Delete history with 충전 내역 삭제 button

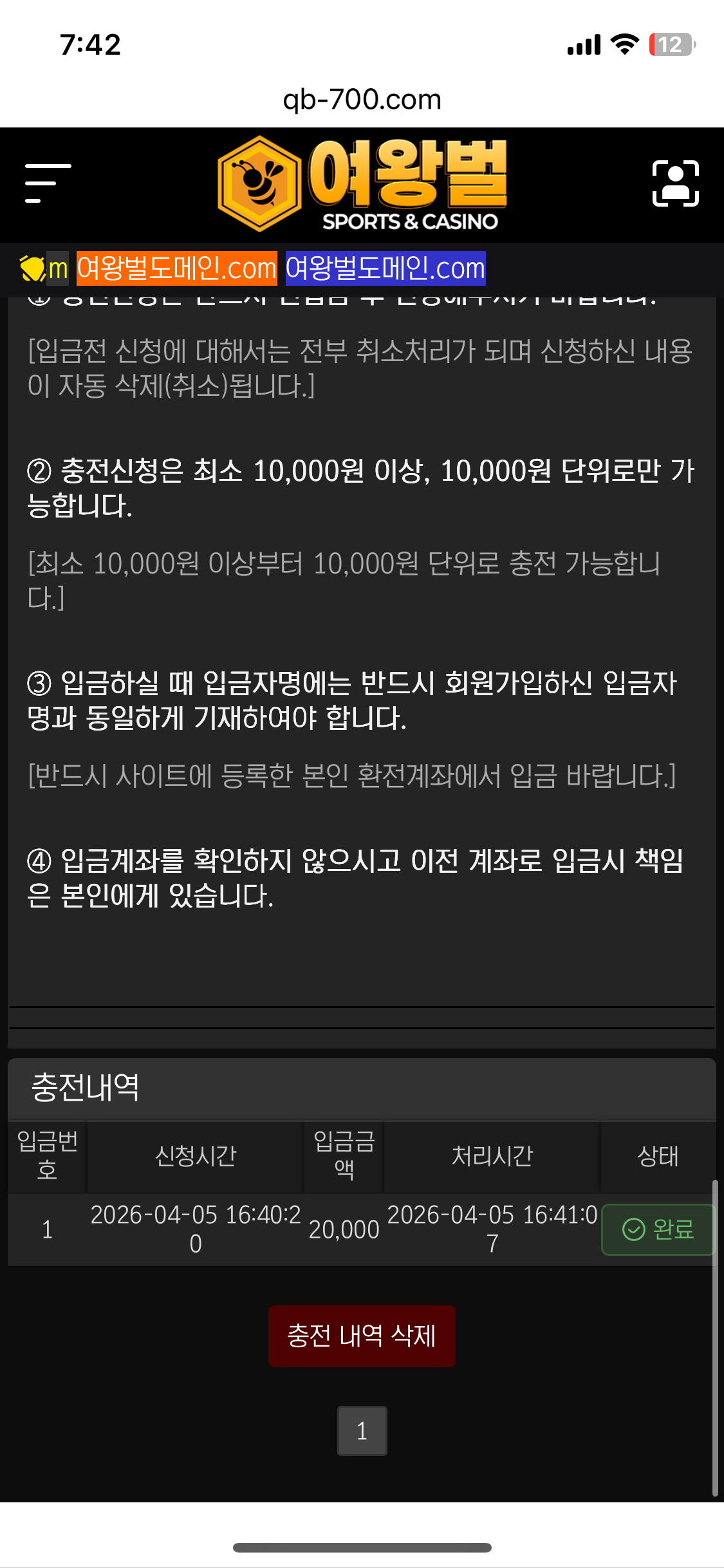(x=362, y=1336)
